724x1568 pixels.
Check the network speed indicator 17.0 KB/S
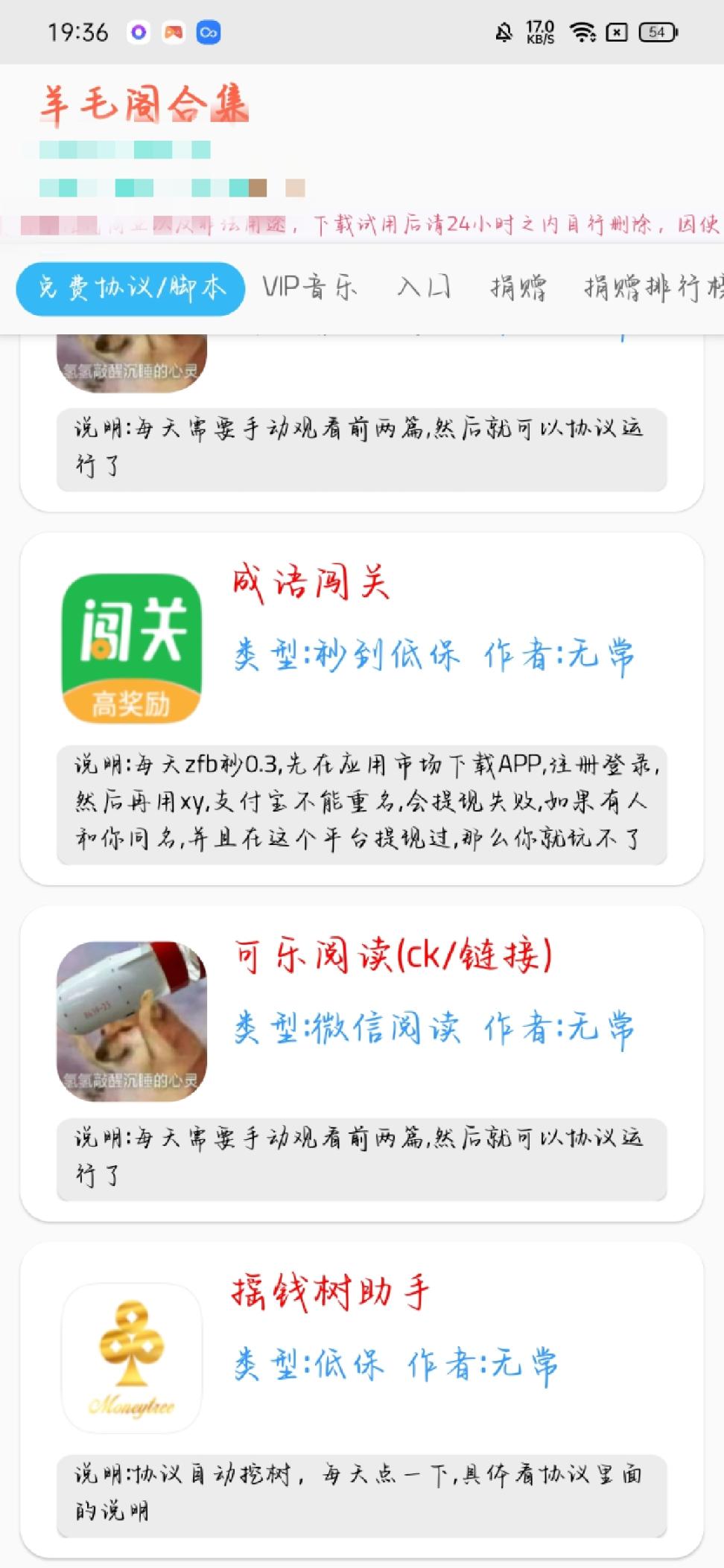(x=539, y=33)
